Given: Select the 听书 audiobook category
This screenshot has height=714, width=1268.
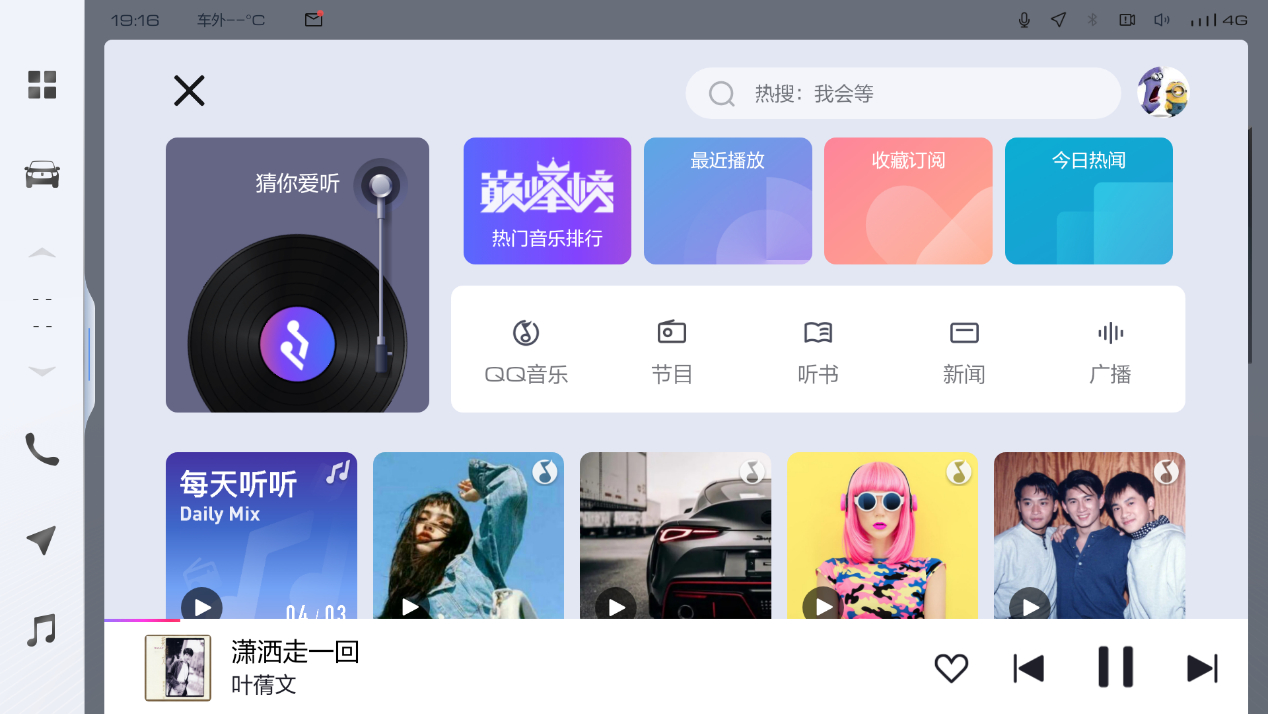Looking at the screenshot, I should tap(818, 351).
